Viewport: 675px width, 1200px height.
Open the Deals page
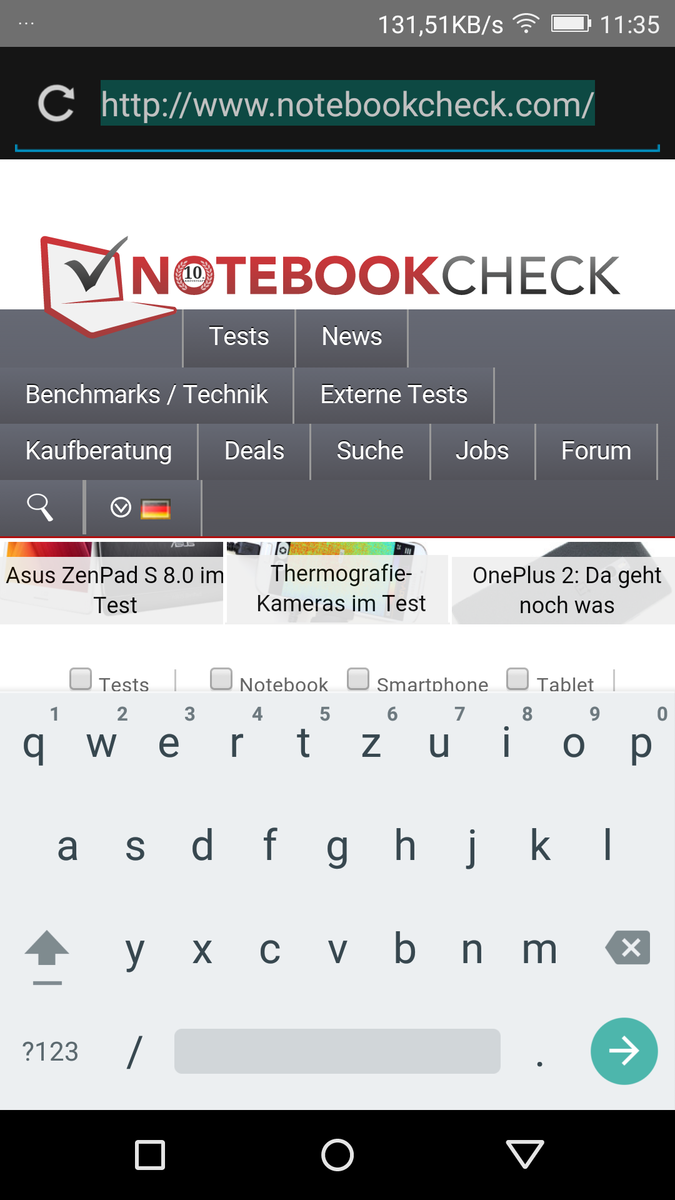(x=254, y=451)
